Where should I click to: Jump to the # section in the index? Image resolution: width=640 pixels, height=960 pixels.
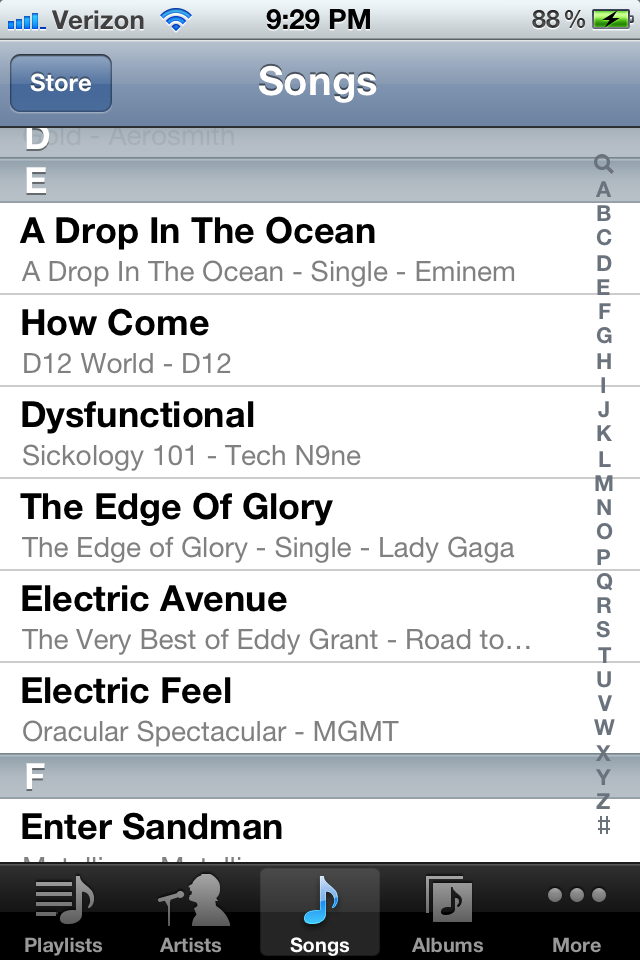(603, 826)
